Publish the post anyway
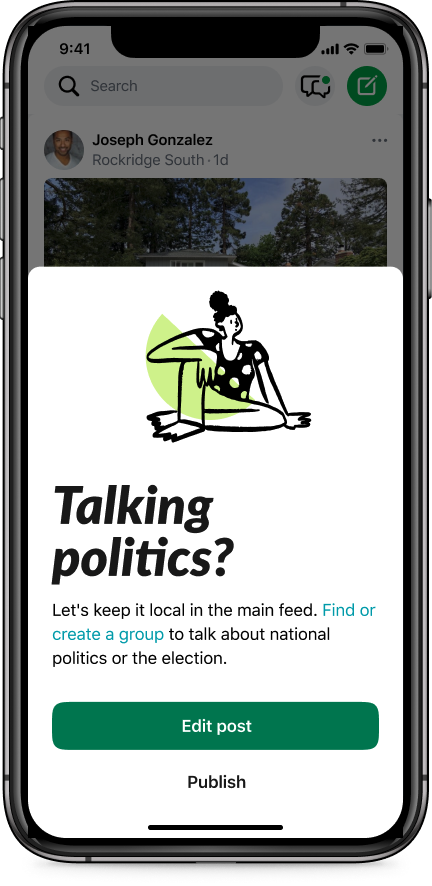 pyautogui.click(x=216, y=782)
